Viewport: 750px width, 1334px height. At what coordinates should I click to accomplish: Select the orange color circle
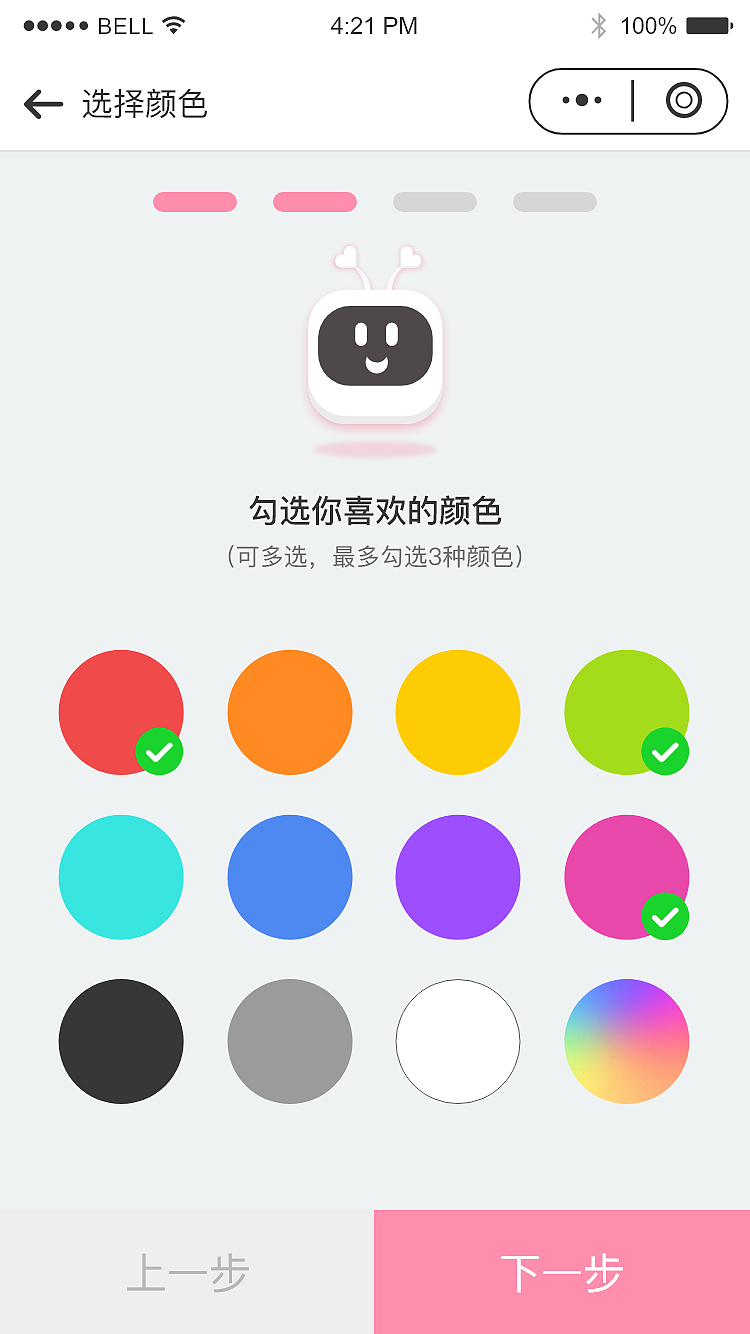(x=290, y=712)
